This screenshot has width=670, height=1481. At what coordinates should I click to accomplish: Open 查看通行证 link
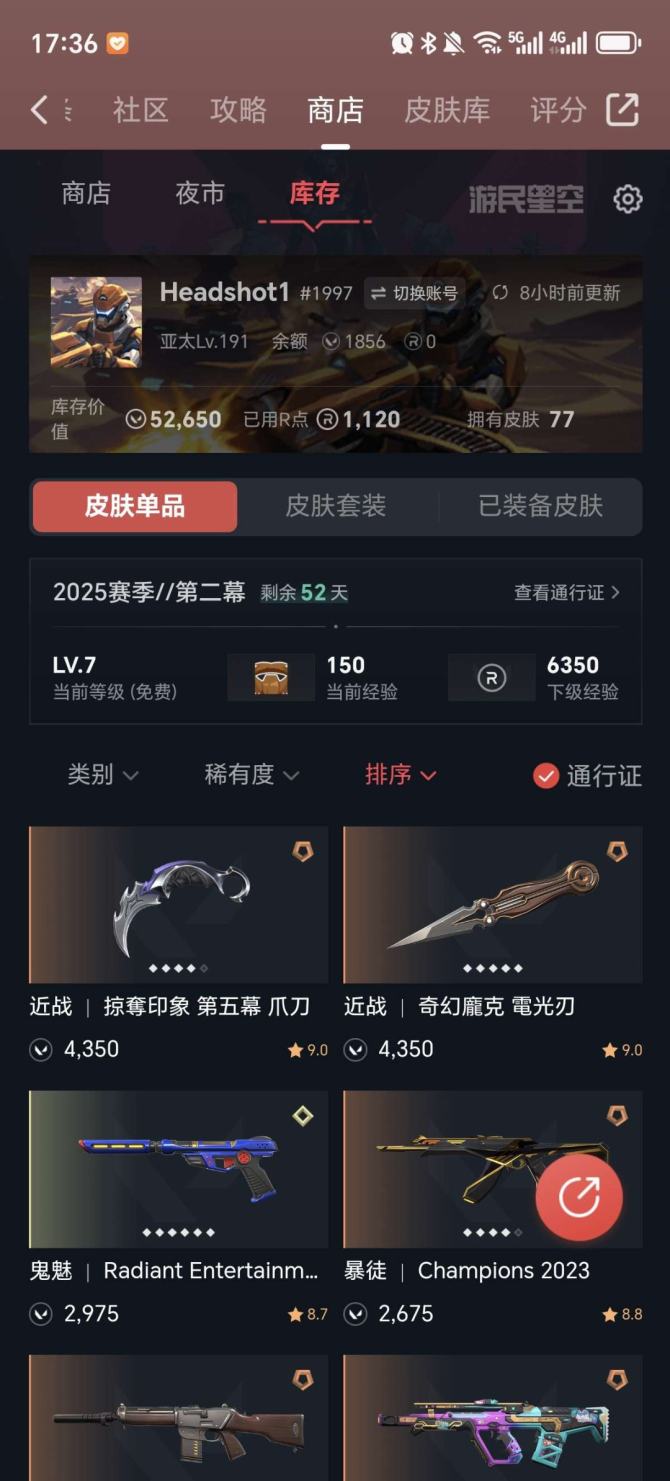coord(566,592)
